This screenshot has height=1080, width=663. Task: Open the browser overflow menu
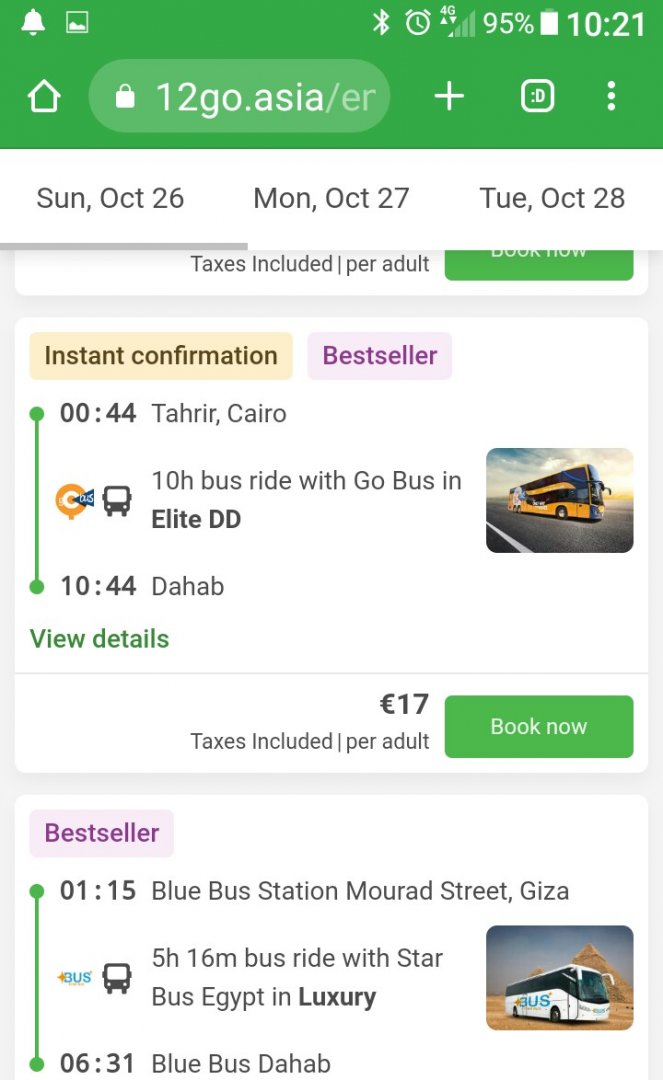611,96
